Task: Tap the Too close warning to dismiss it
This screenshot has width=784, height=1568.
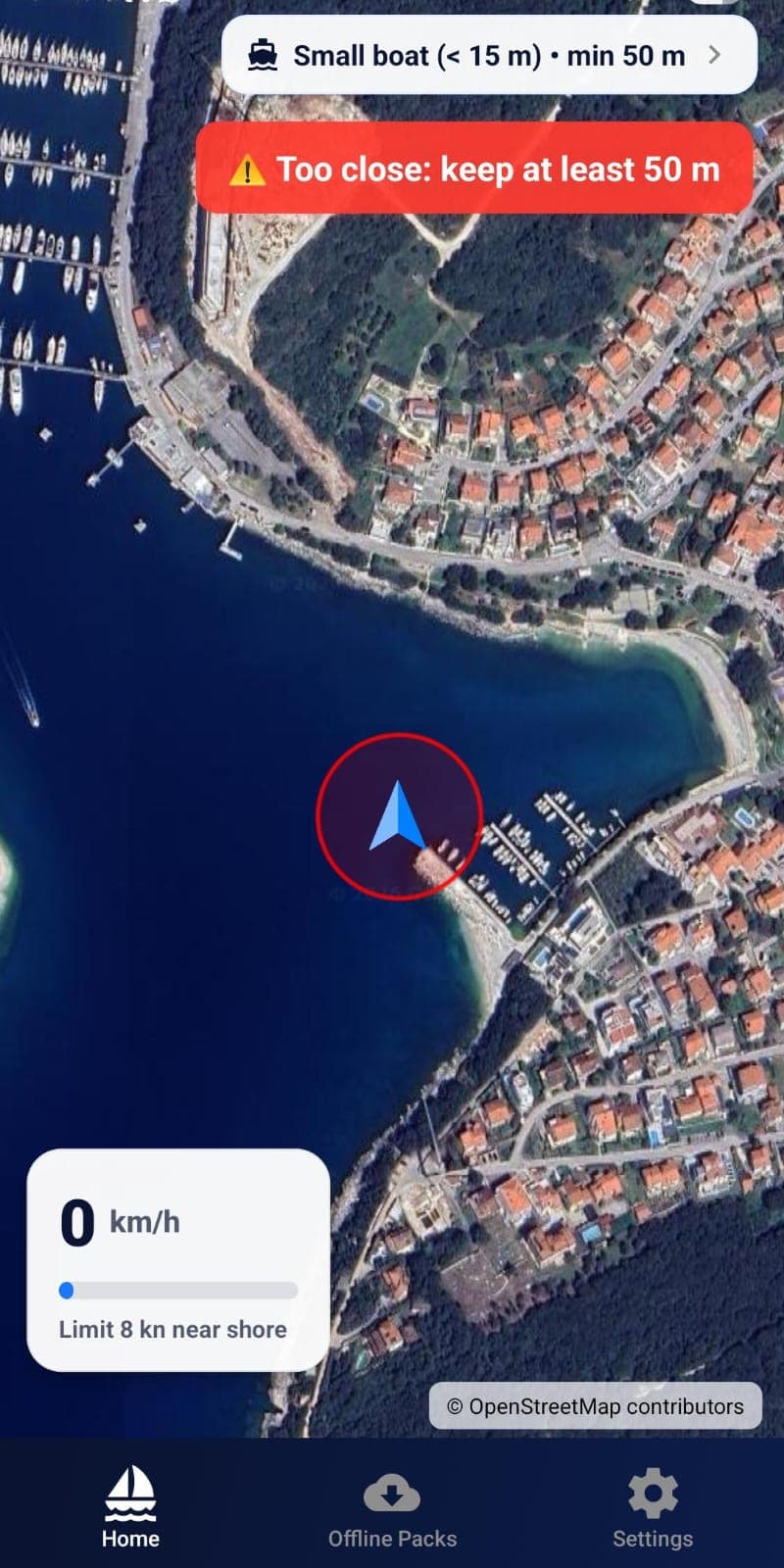Action: click(x=470, y=170)
